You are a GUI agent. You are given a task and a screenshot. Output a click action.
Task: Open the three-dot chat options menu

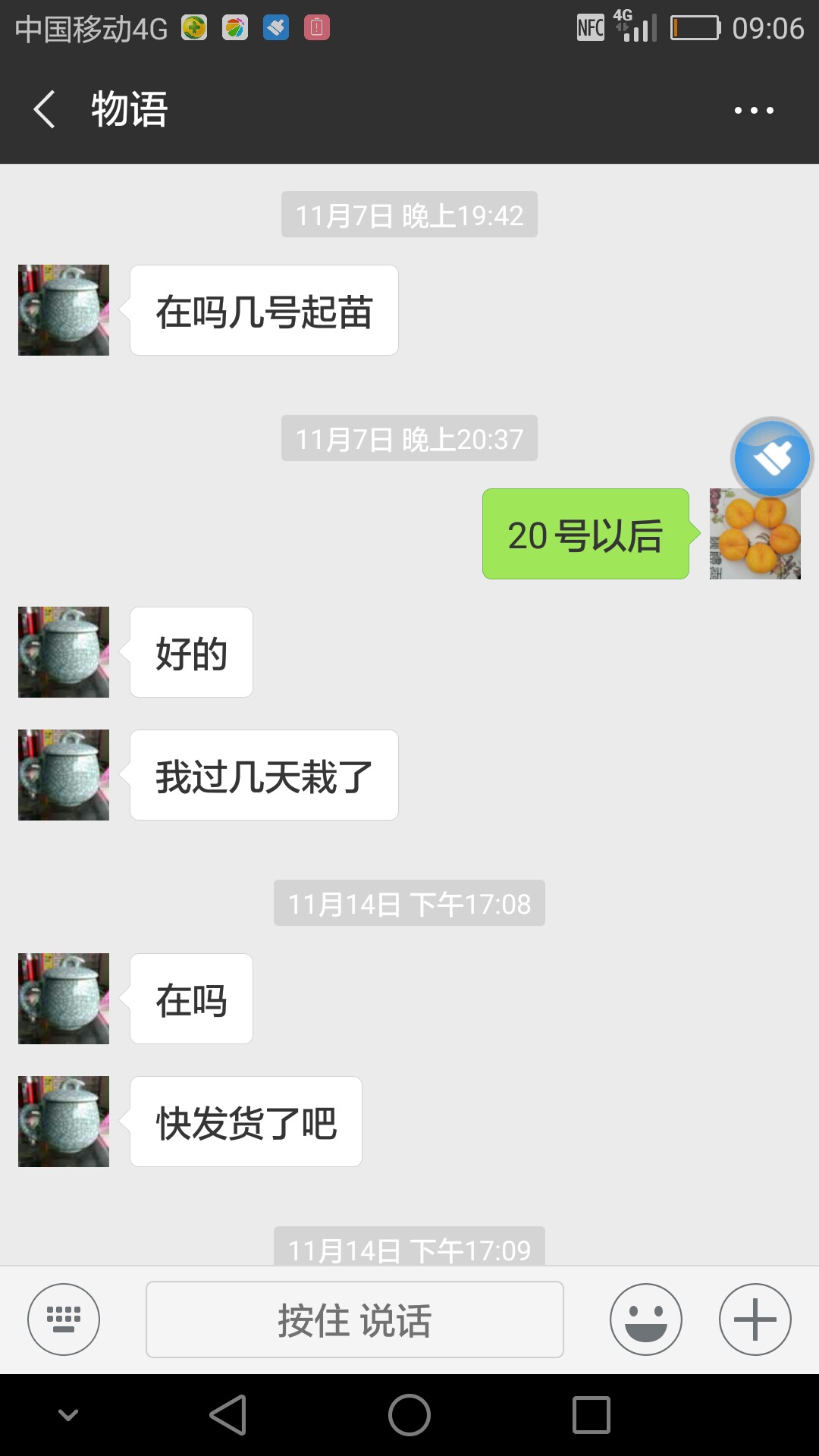click(754, 111)
